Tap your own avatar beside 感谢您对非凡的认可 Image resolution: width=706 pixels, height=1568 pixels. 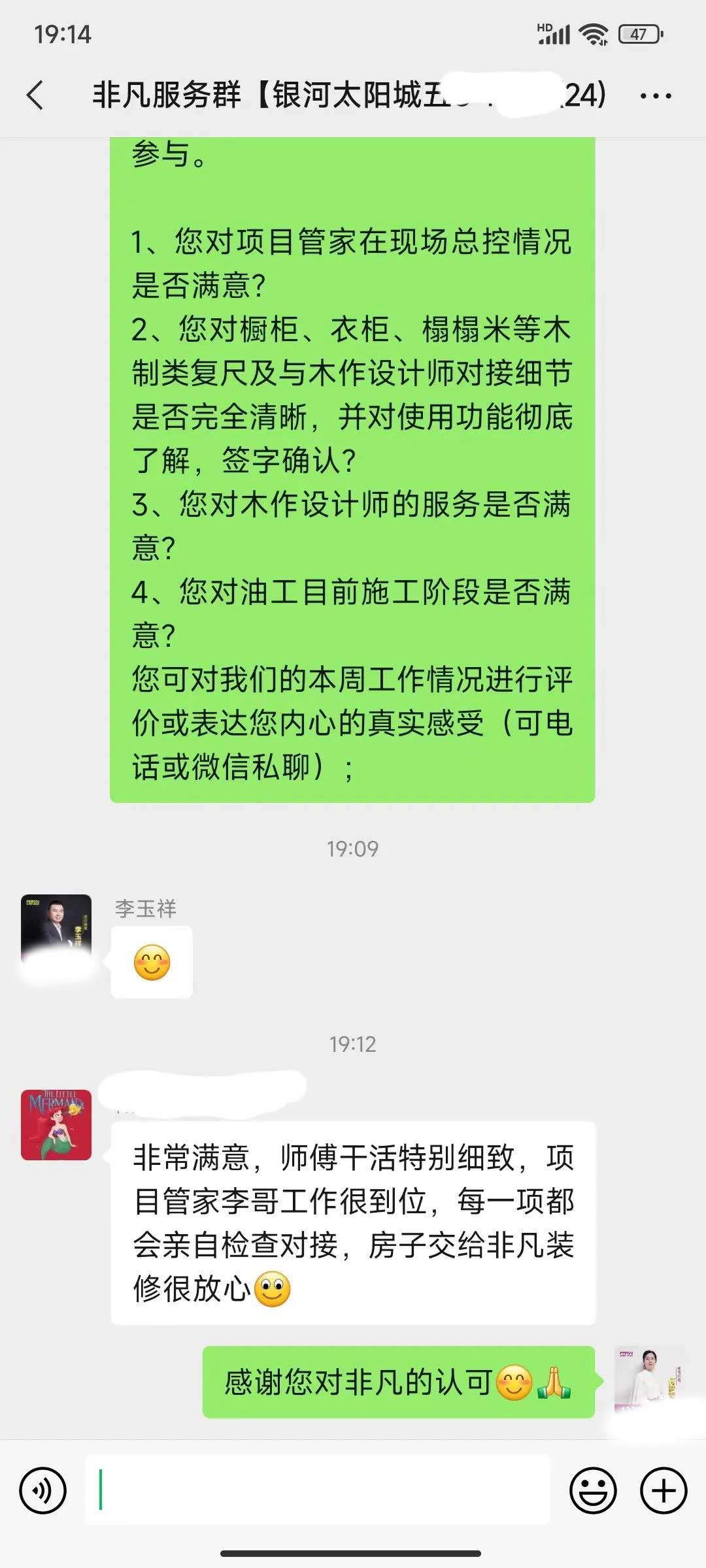(649, 1380)
